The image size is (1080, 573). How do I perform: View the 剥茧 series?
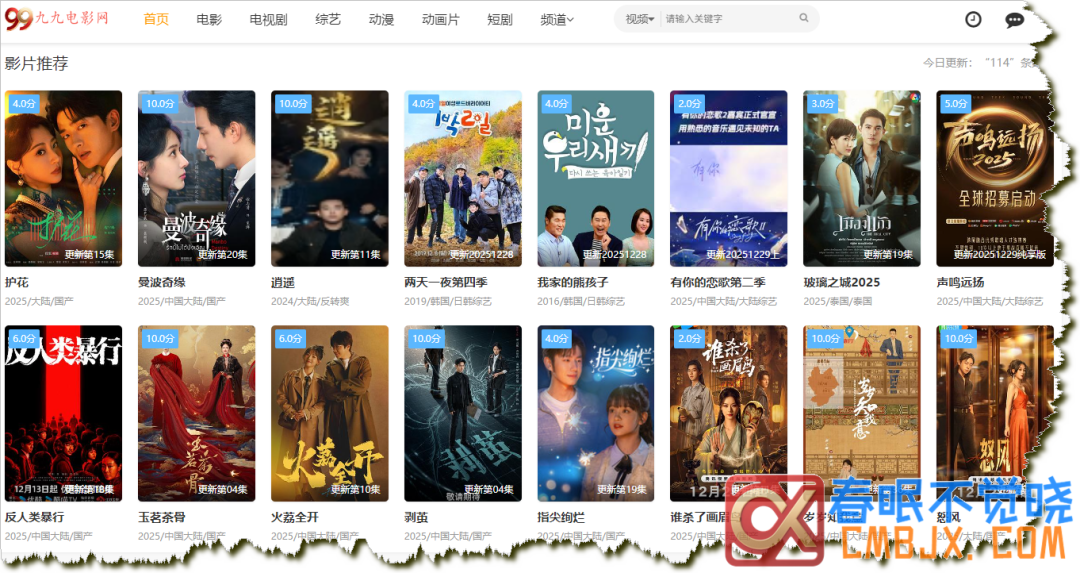pos(462,412)
